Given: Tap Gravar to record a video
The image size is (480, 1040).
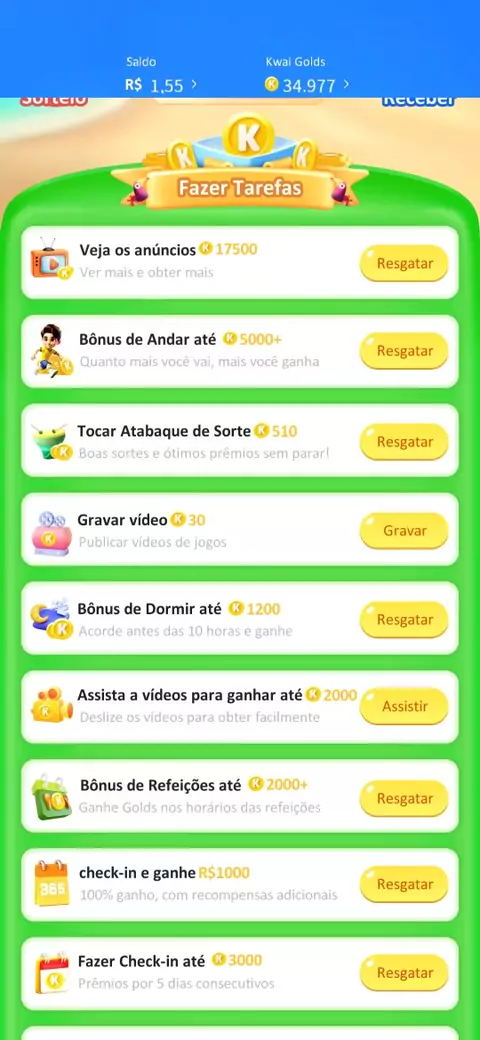Looking at the screenshot, I should pyautogui.click(x=404, y=531).
